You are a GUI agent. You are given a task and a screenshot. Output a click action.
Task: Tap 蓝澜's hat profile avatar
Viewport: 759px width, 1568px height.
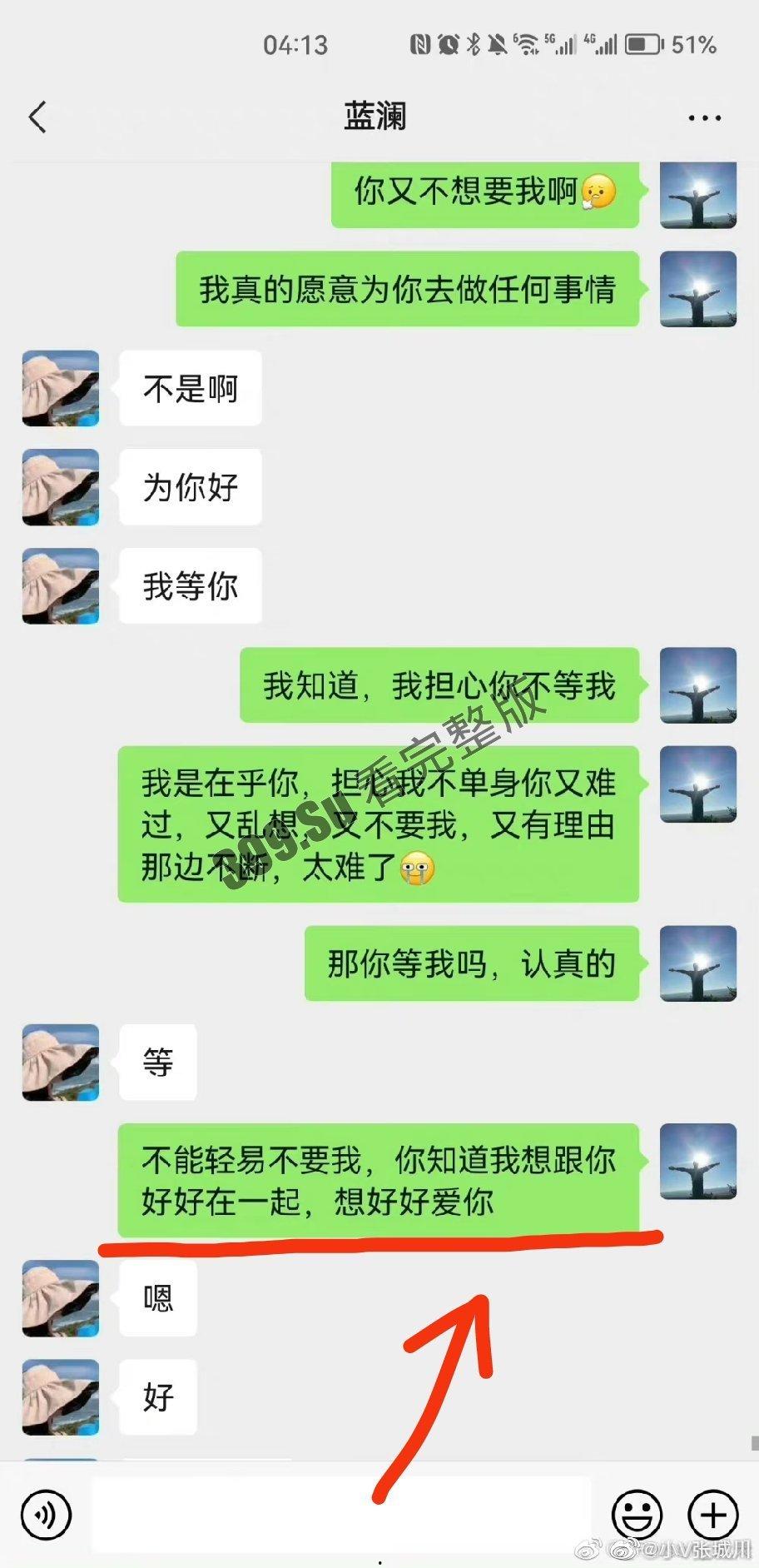point(60,388)
